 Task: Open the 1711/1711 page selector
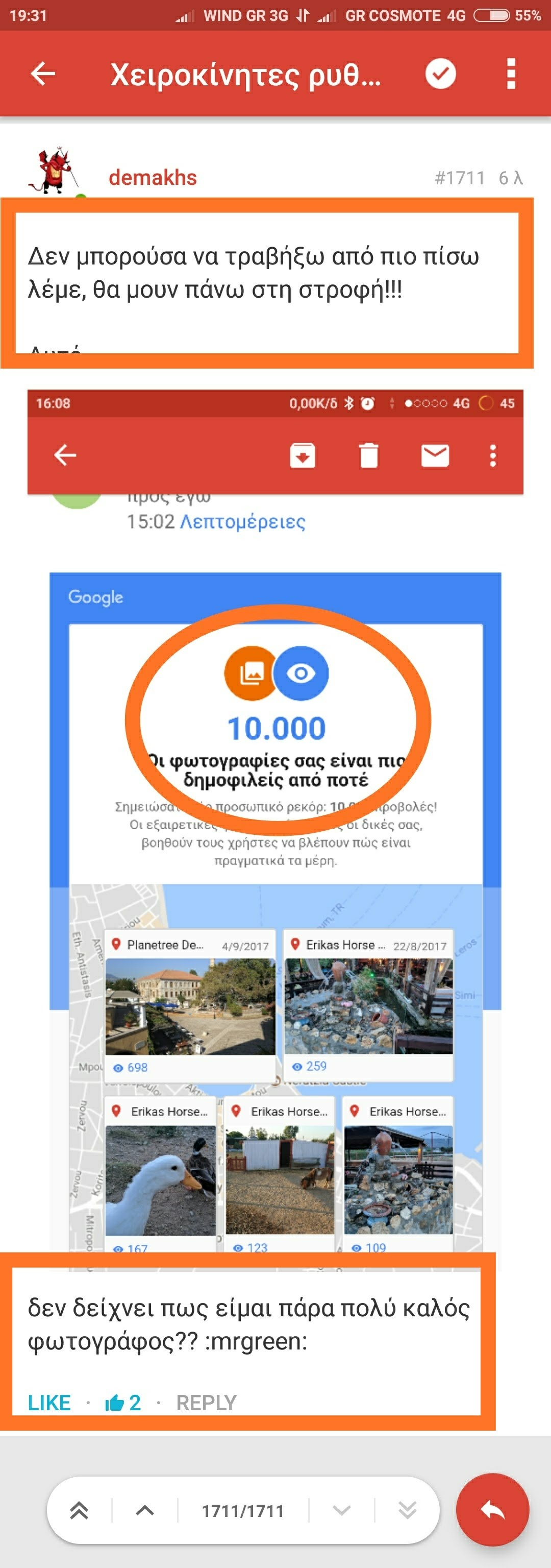tap(243, 1510)
